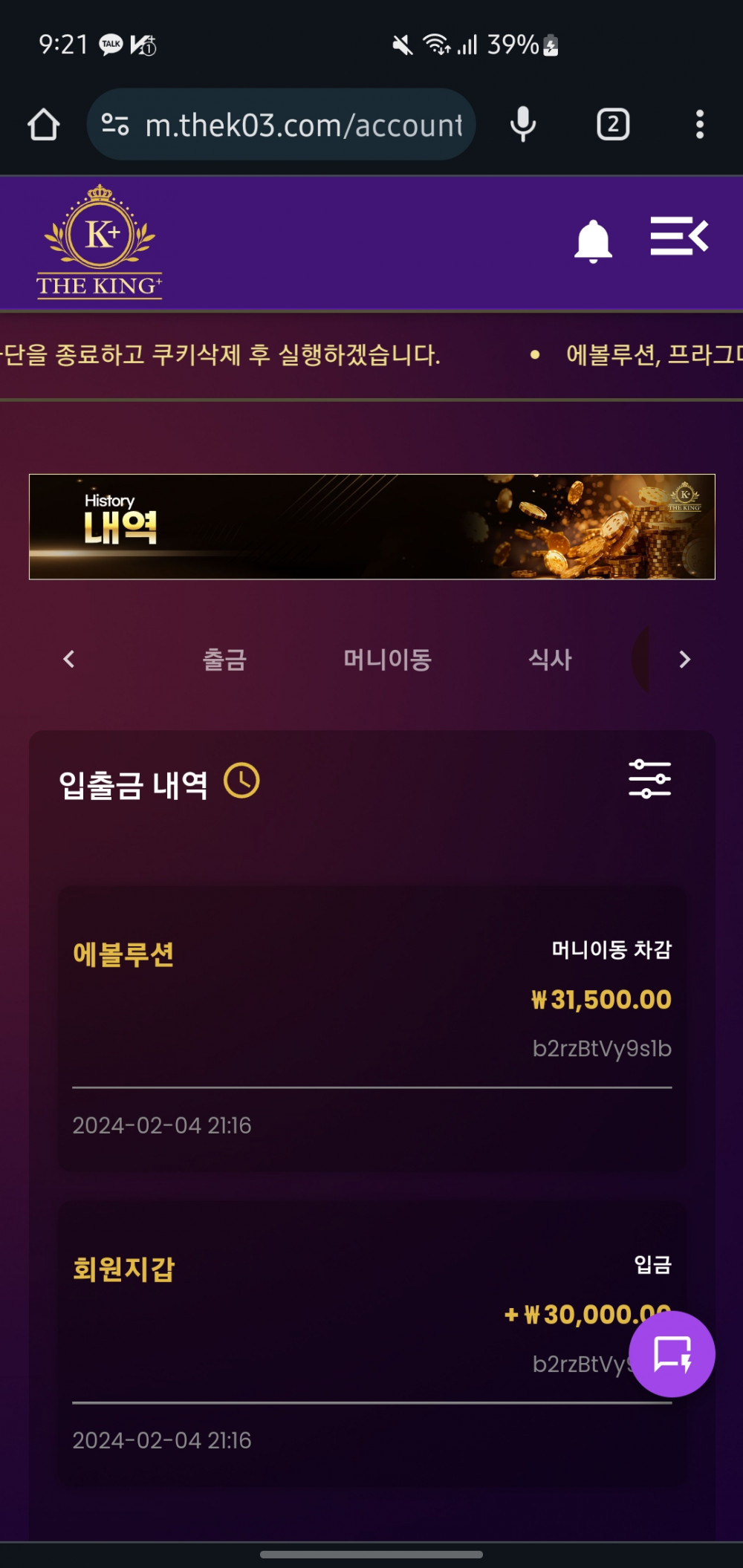This screenshot has width=743, height=1568.
Task: Open the side menu button
Action: click(679, 237)
